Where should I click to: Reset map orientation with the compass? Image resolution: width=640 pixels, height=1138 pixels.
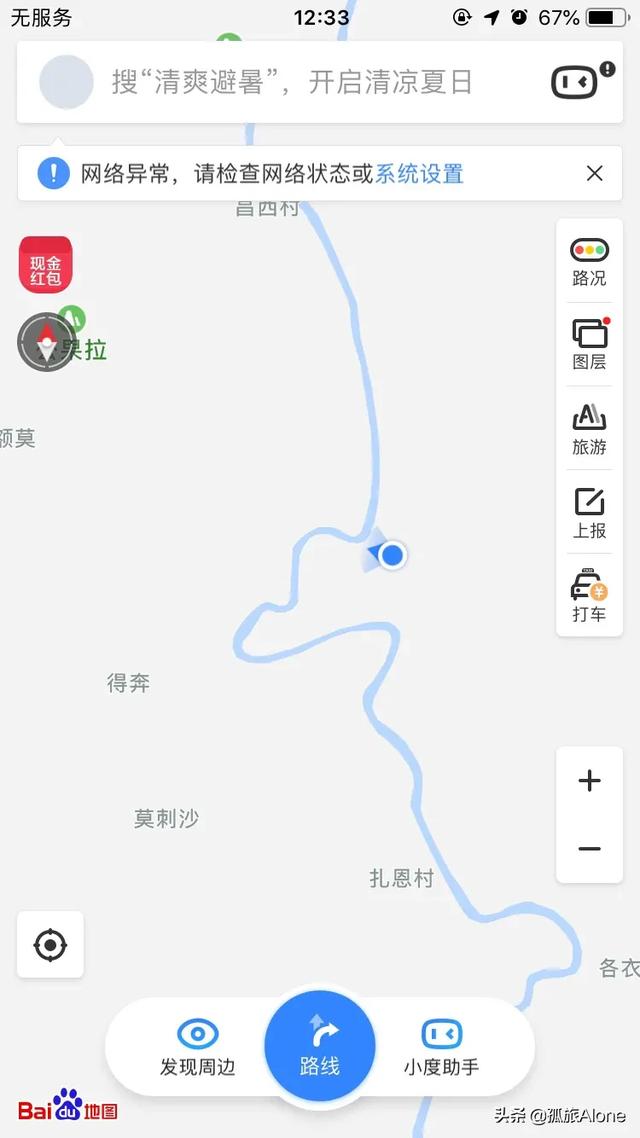46,344
